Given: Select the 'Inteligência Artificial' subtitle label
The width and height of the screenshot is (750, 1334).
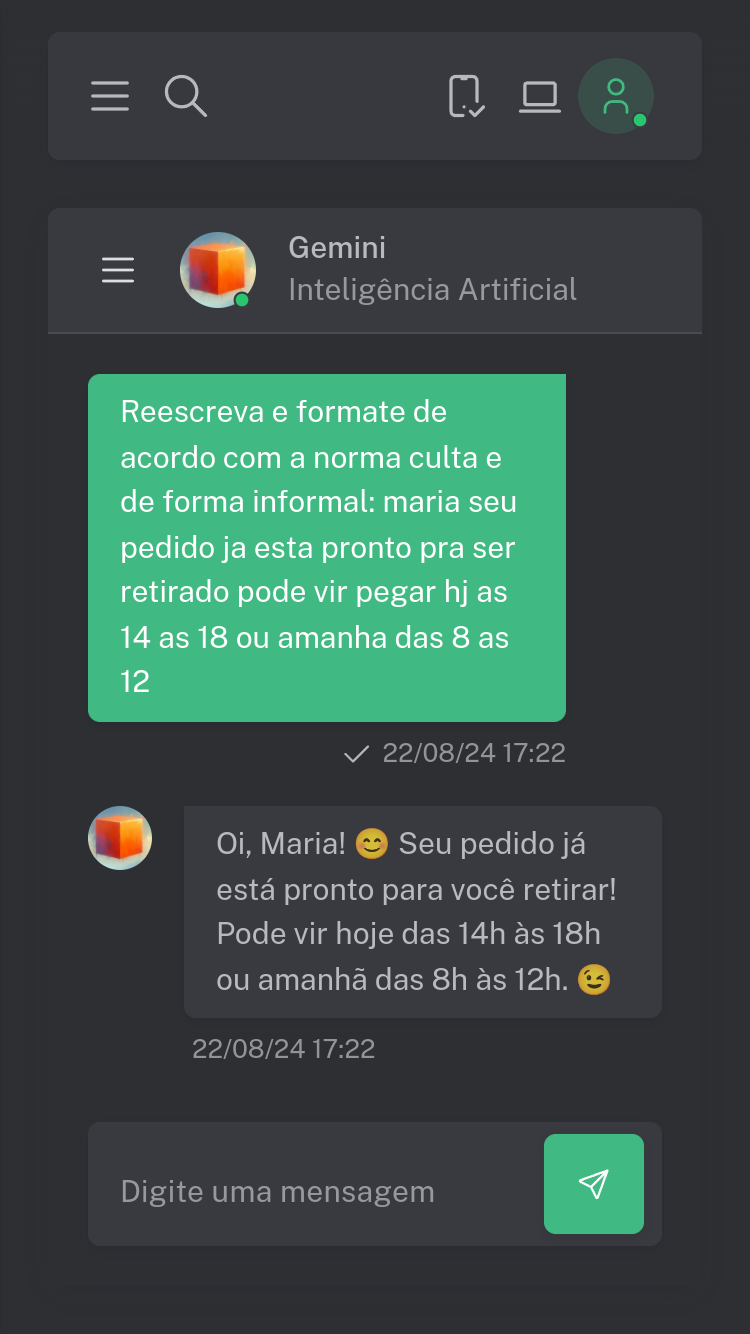Looking at the screenshot, I should click(x=432, y=290).
